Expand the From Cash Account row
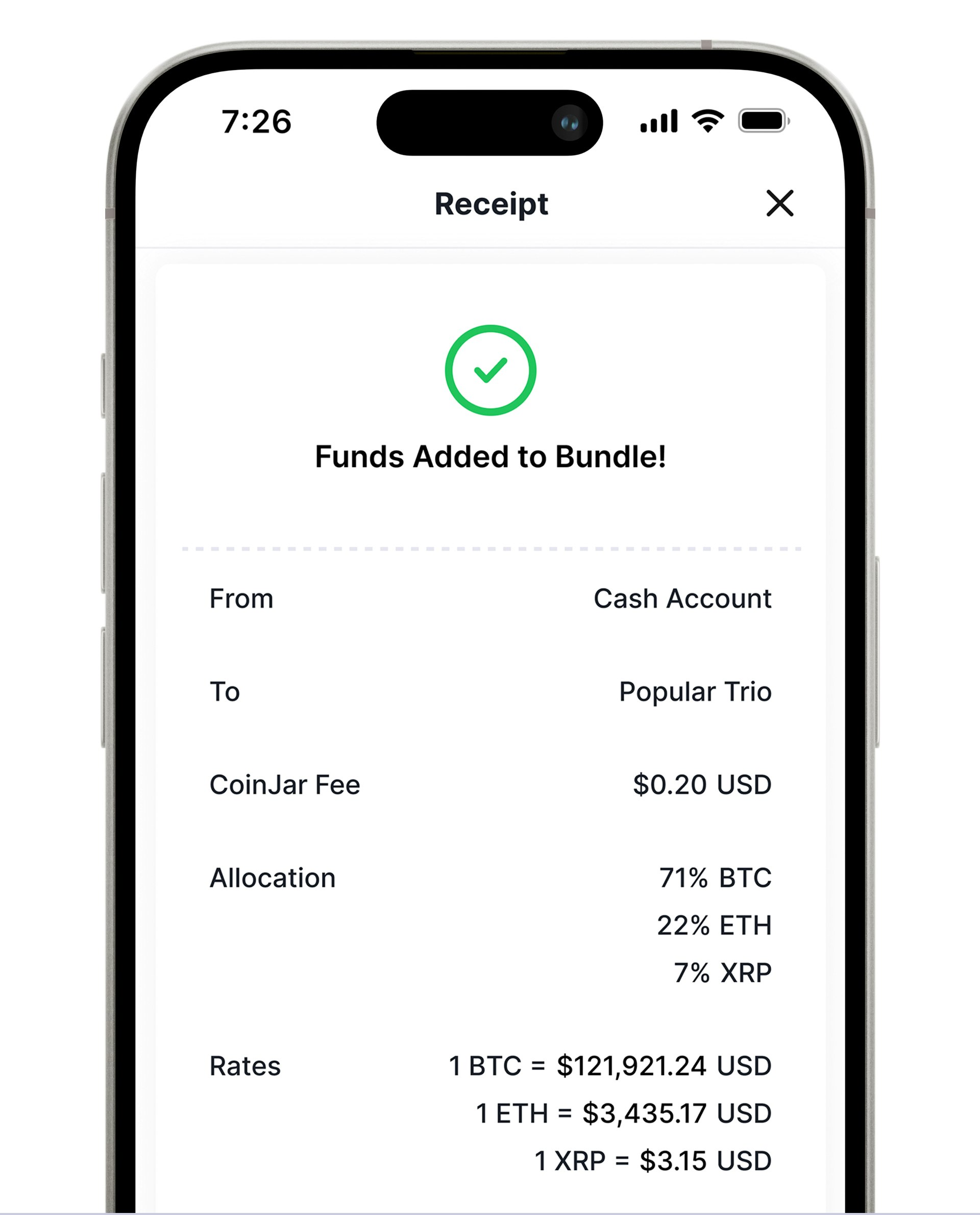 pos(490,599)
